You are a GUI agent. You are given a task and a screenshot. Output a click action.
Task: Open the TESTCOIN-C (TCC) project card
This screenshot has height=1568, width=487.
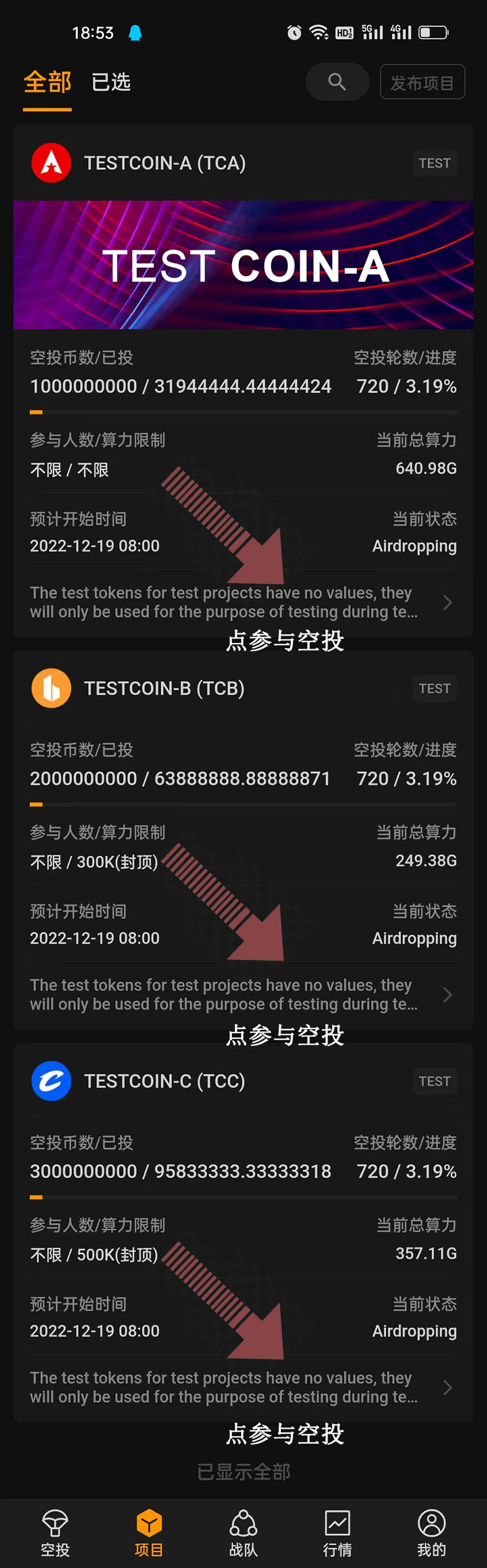click(x=165, y=1081)
